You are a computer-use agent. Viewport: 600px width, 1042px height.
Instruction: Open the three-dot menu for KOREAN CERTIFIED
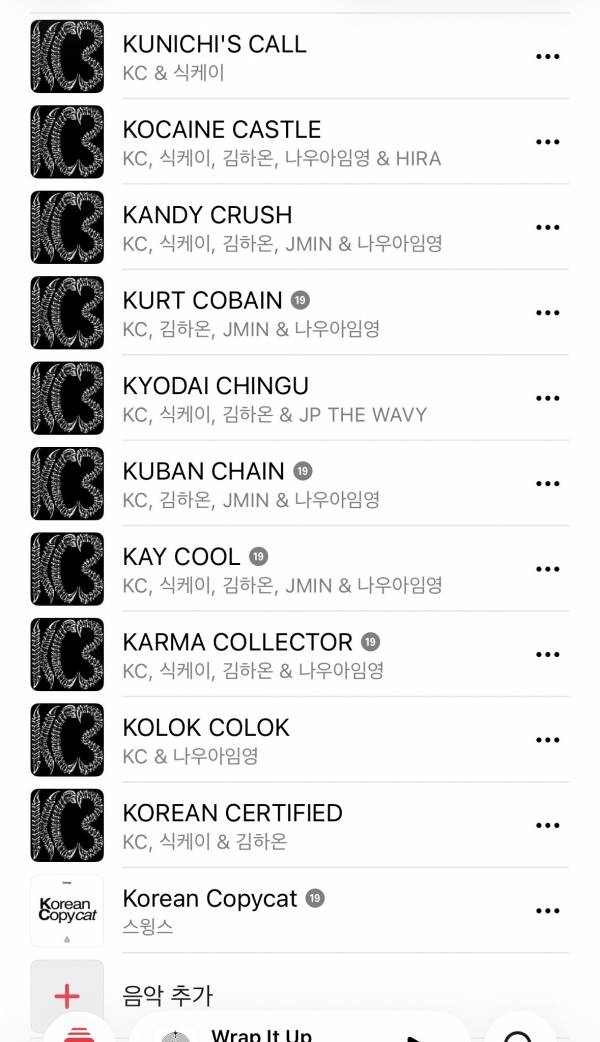pyautogui.click(x=547, y=826)
